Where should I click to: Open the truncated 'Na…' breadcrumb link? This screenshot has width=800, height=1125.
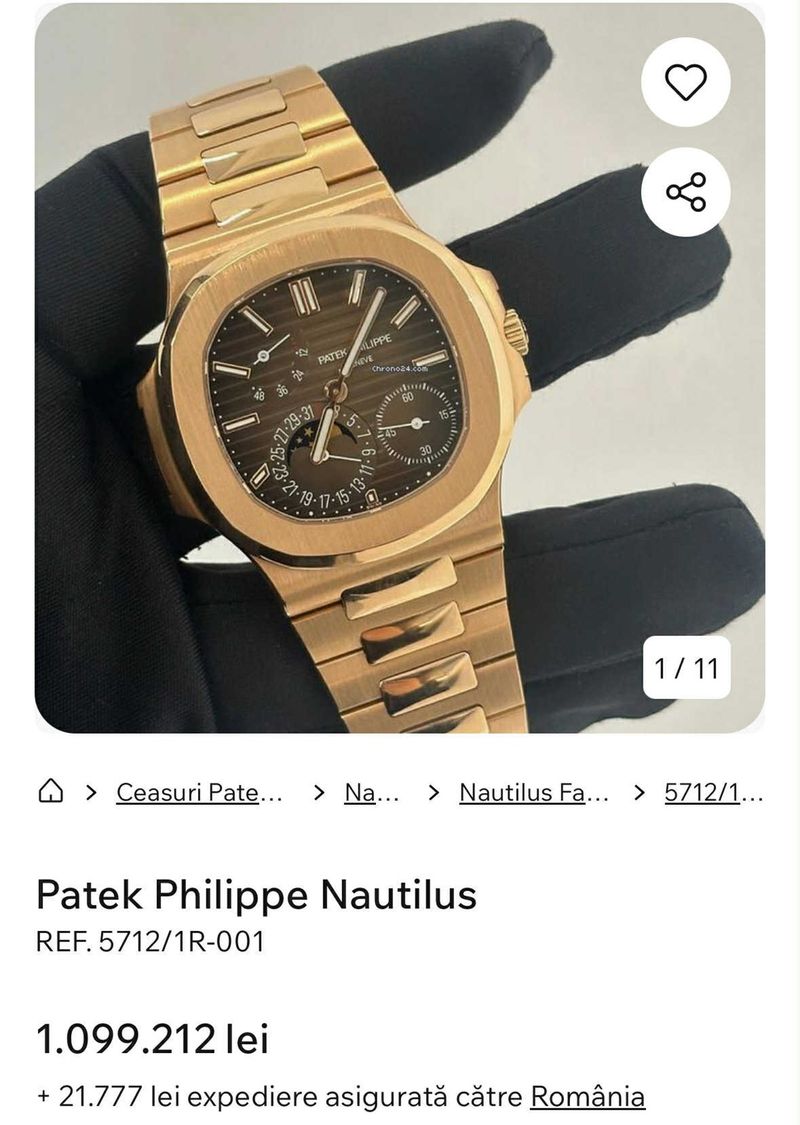367,793
